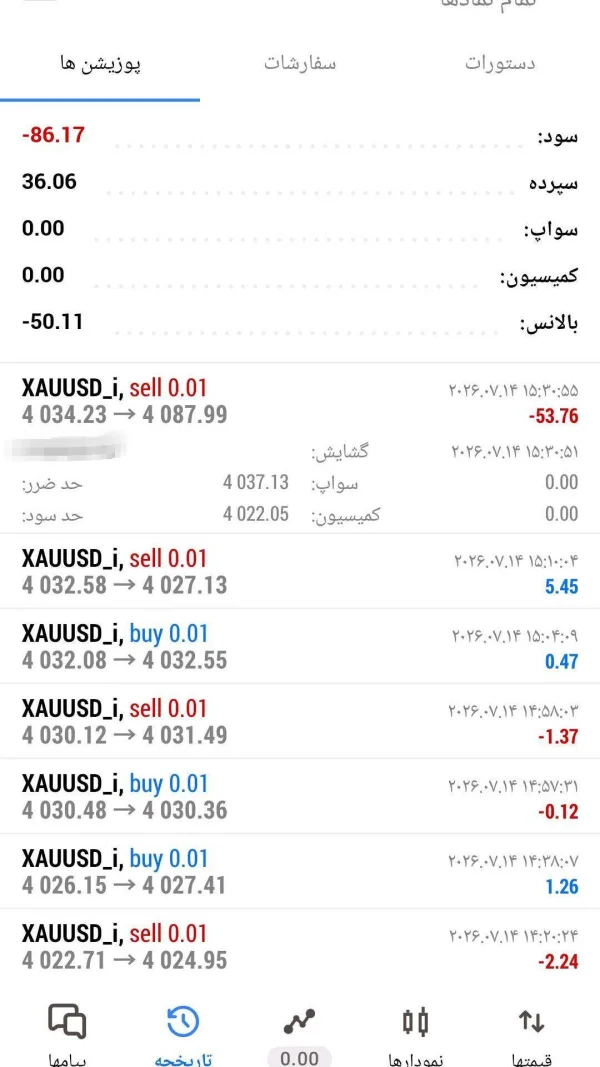Switch to the سفارشات tab
The width and height of the screenshot is (600, 1067).
point(300,64)
